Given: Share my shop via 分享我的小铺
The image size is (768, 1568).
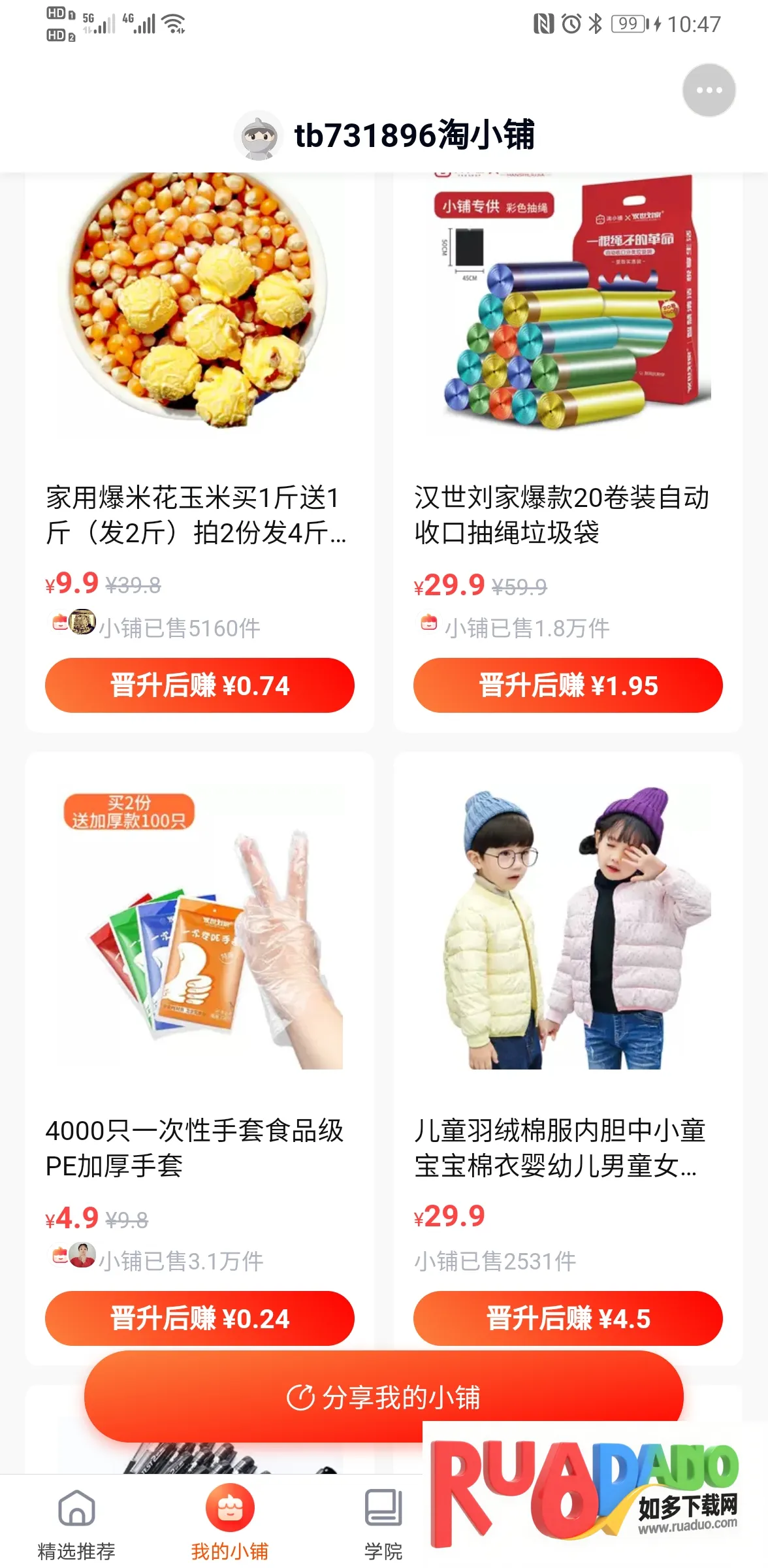Looking at the screenshot, I should pyautogui.click(x=383, y=1397).
